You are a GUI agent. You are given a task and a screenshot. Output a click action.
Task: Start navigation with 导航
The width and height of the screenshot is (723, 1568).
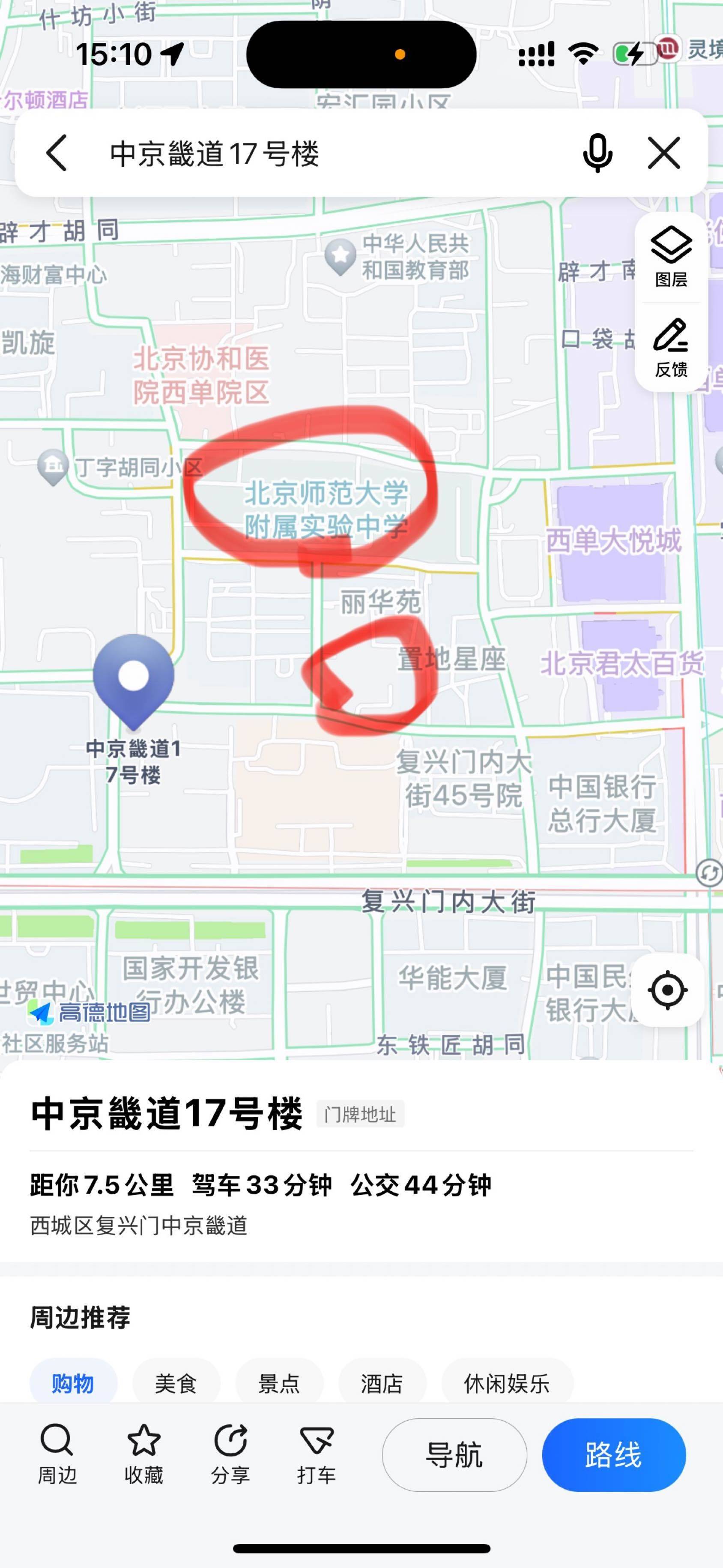(454, 1455)
